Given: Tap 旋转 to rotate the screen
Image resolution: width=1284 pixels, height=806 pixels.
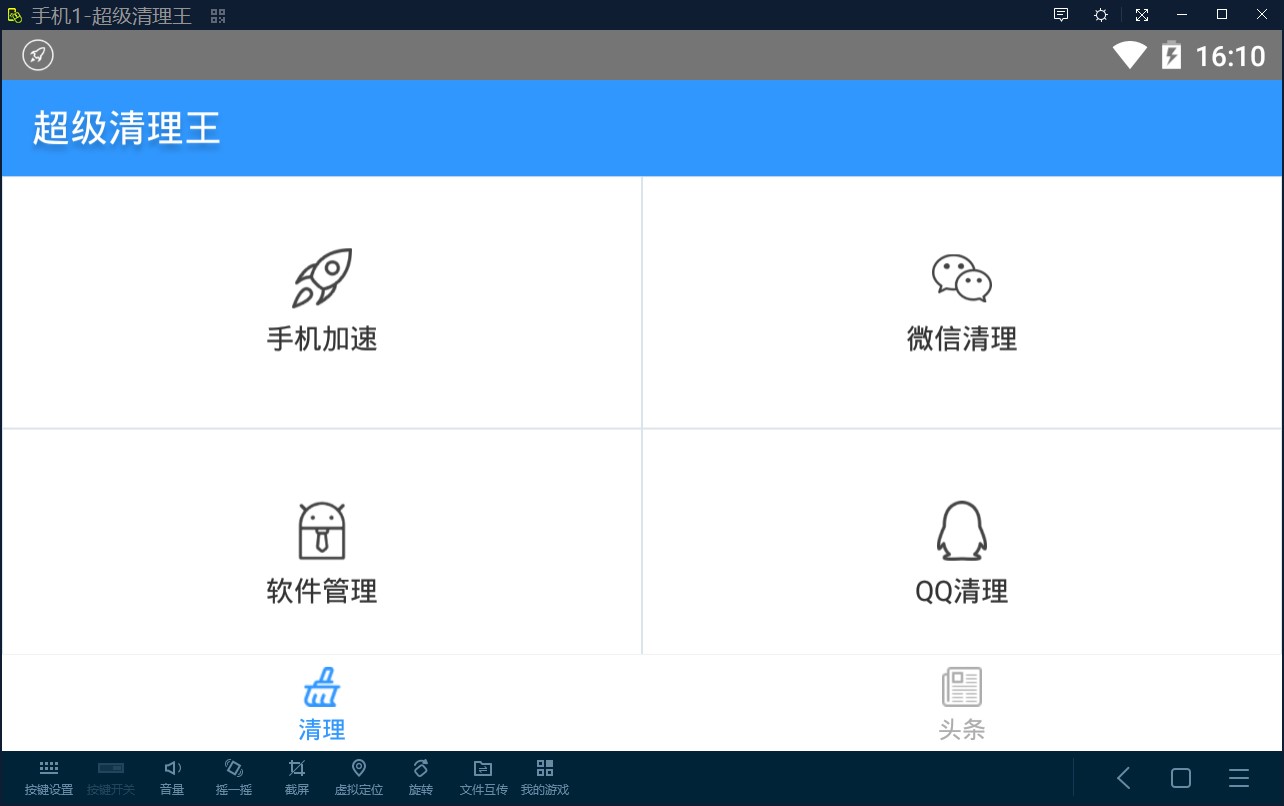Looking at the screenshot, I should (421, 776).
